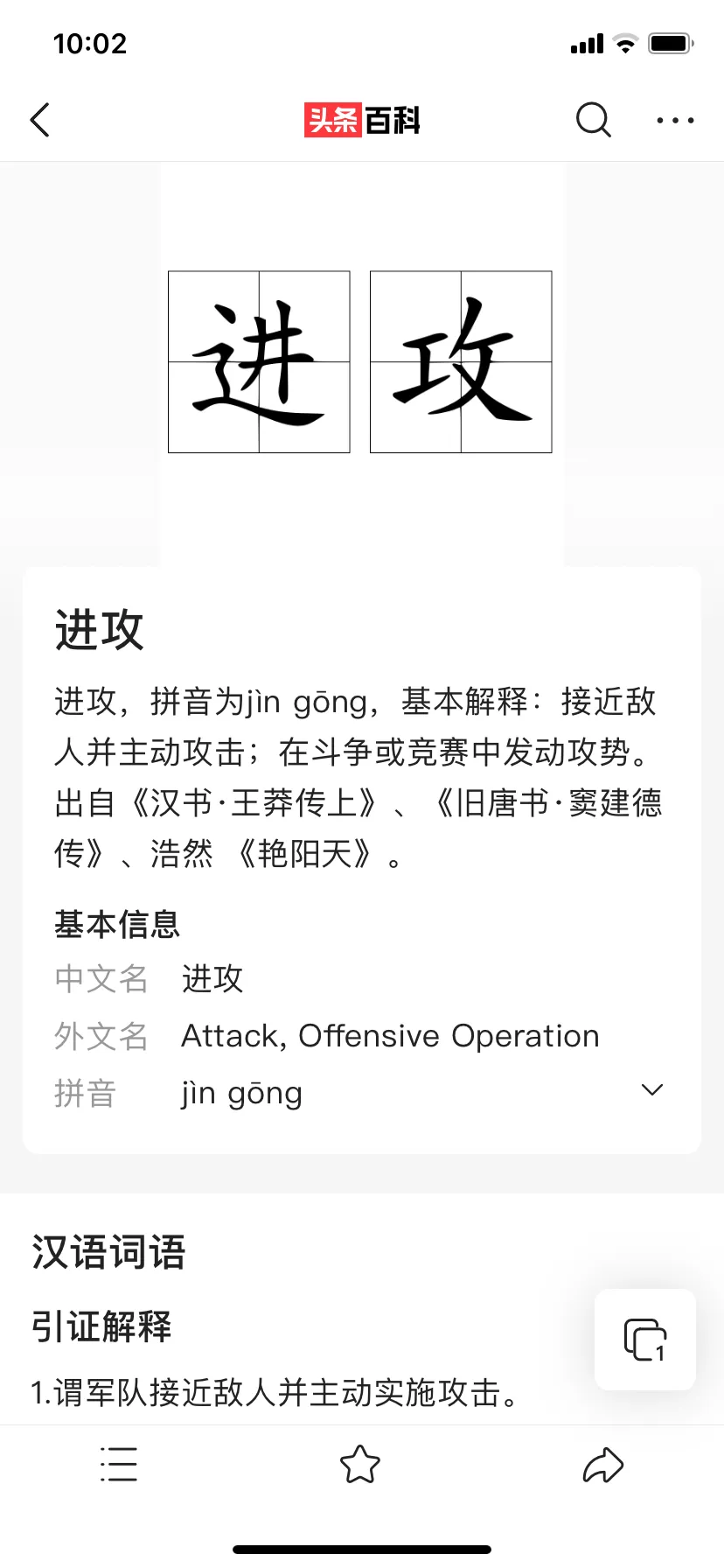Share this 进攻 entry
724x1568 pixels.
603,1464
